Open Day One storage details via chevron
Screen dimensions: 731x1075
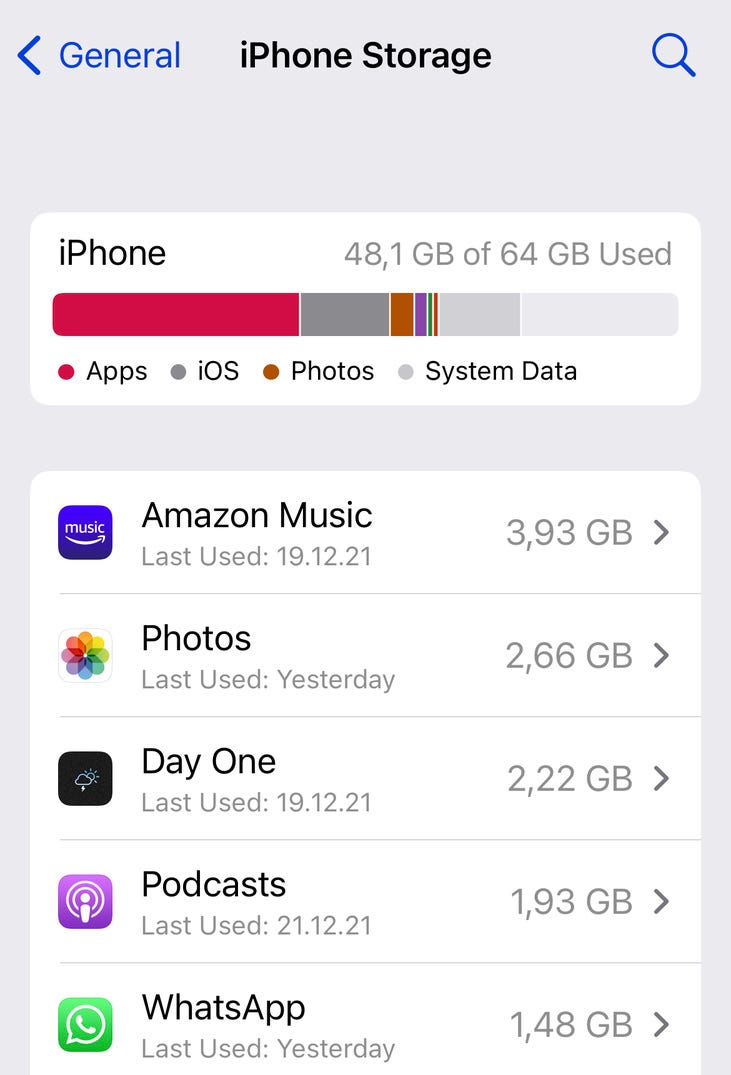(x=661, y=779)
